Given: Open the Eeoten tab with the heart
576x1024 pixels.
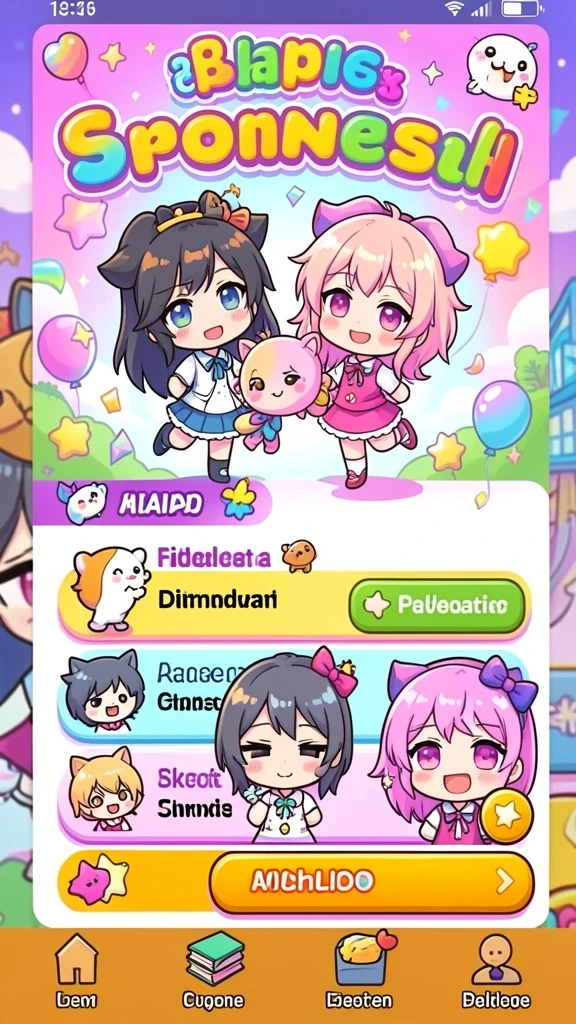Looking at the screenshot, I should (359, 973).
